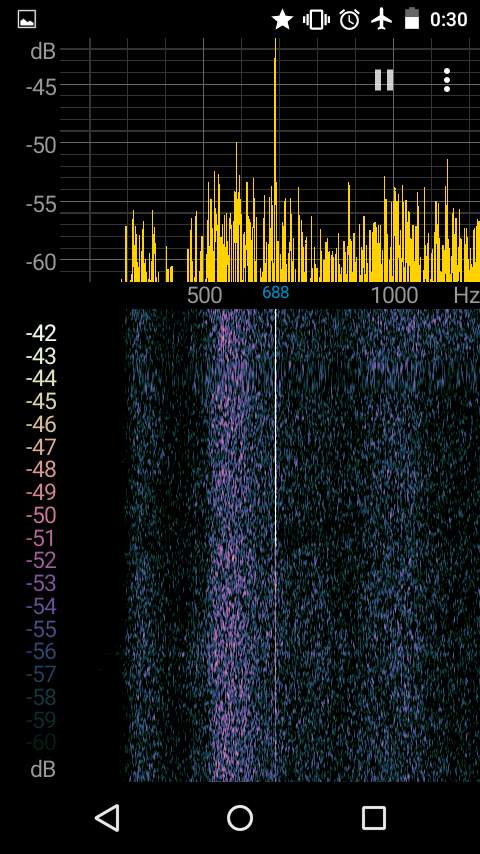Screen dimensions: 480x854
Task: Go to the home screen
Action: point(240,818)
